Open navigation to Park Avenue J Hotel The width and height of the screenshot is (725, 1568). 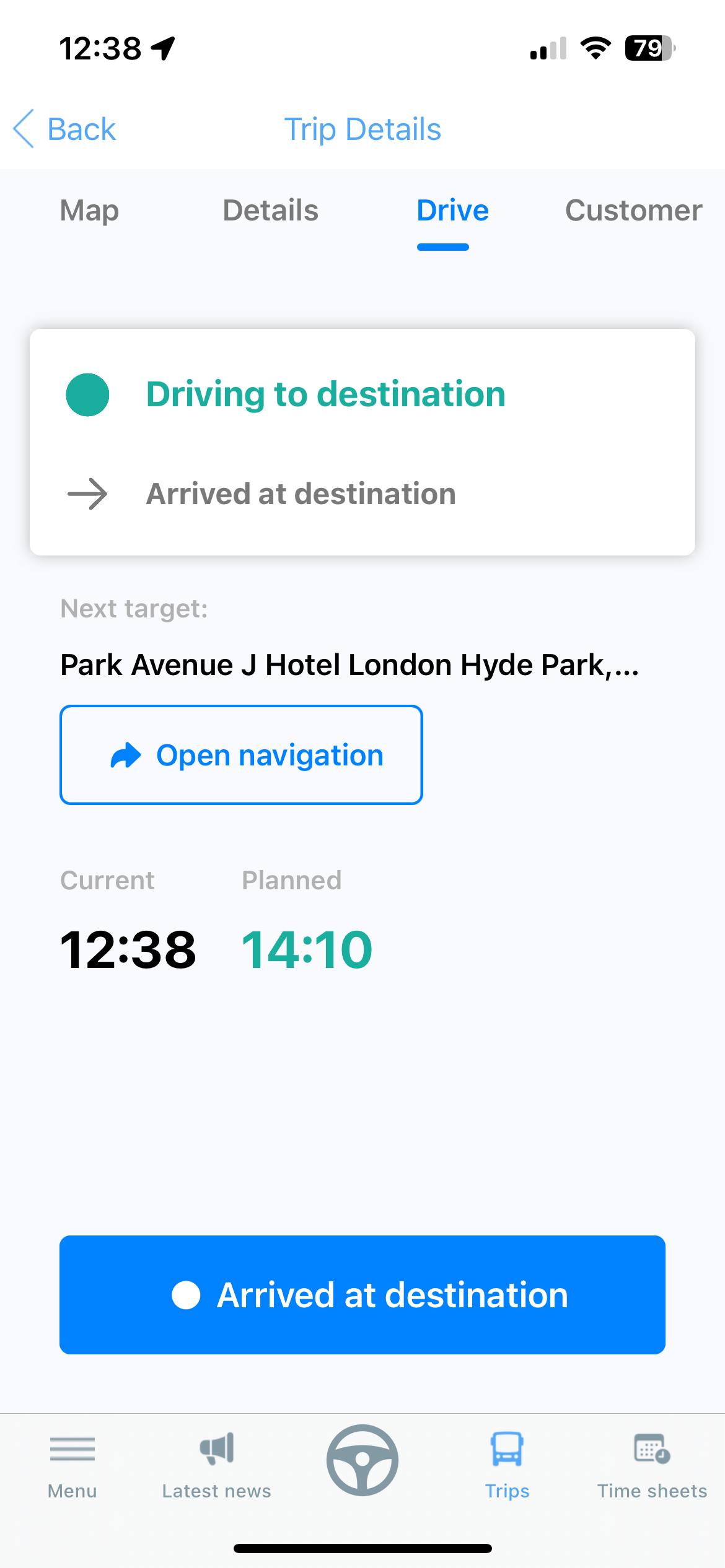click(241, 755)
